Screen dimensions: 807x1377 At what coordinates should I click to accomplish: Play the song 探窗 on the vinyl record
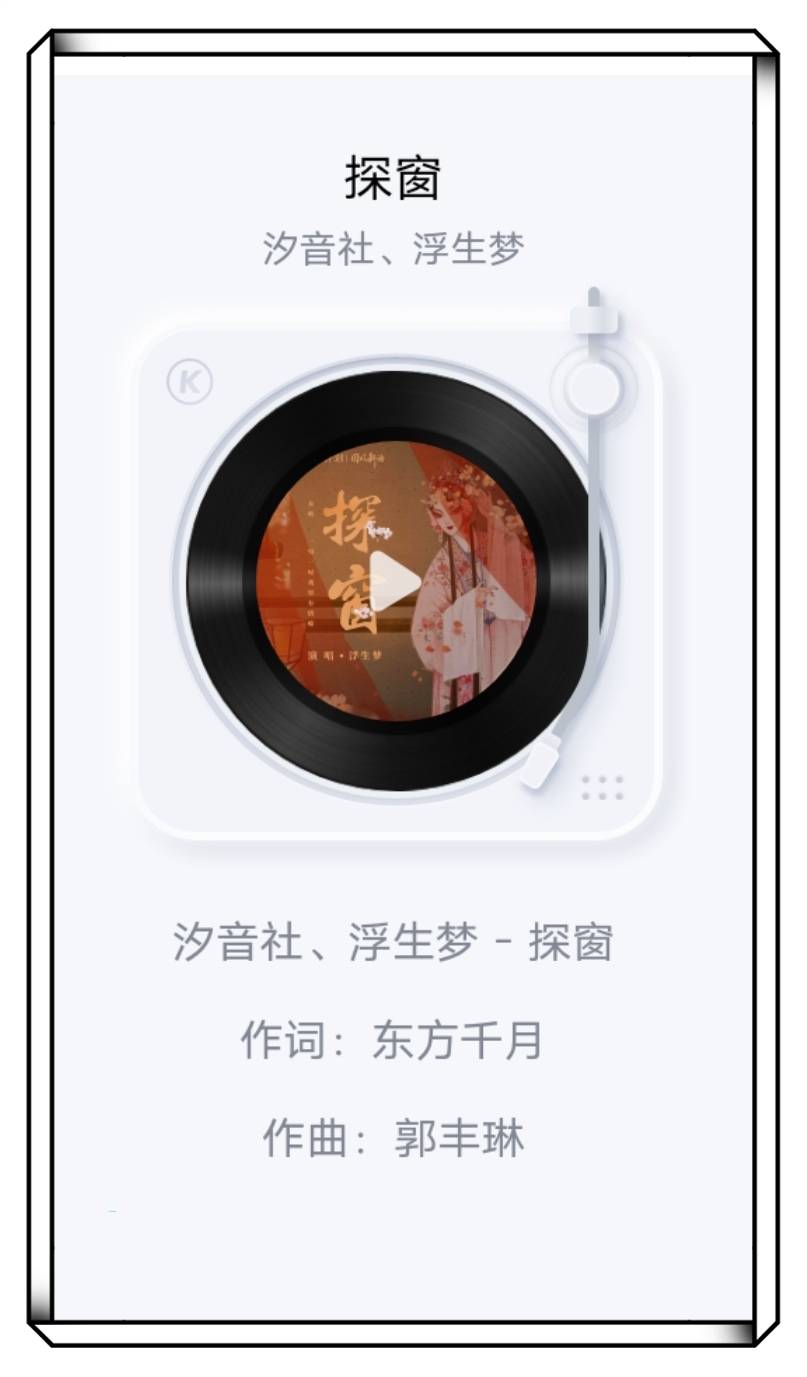pyautogui.click(x=393, y=581)
